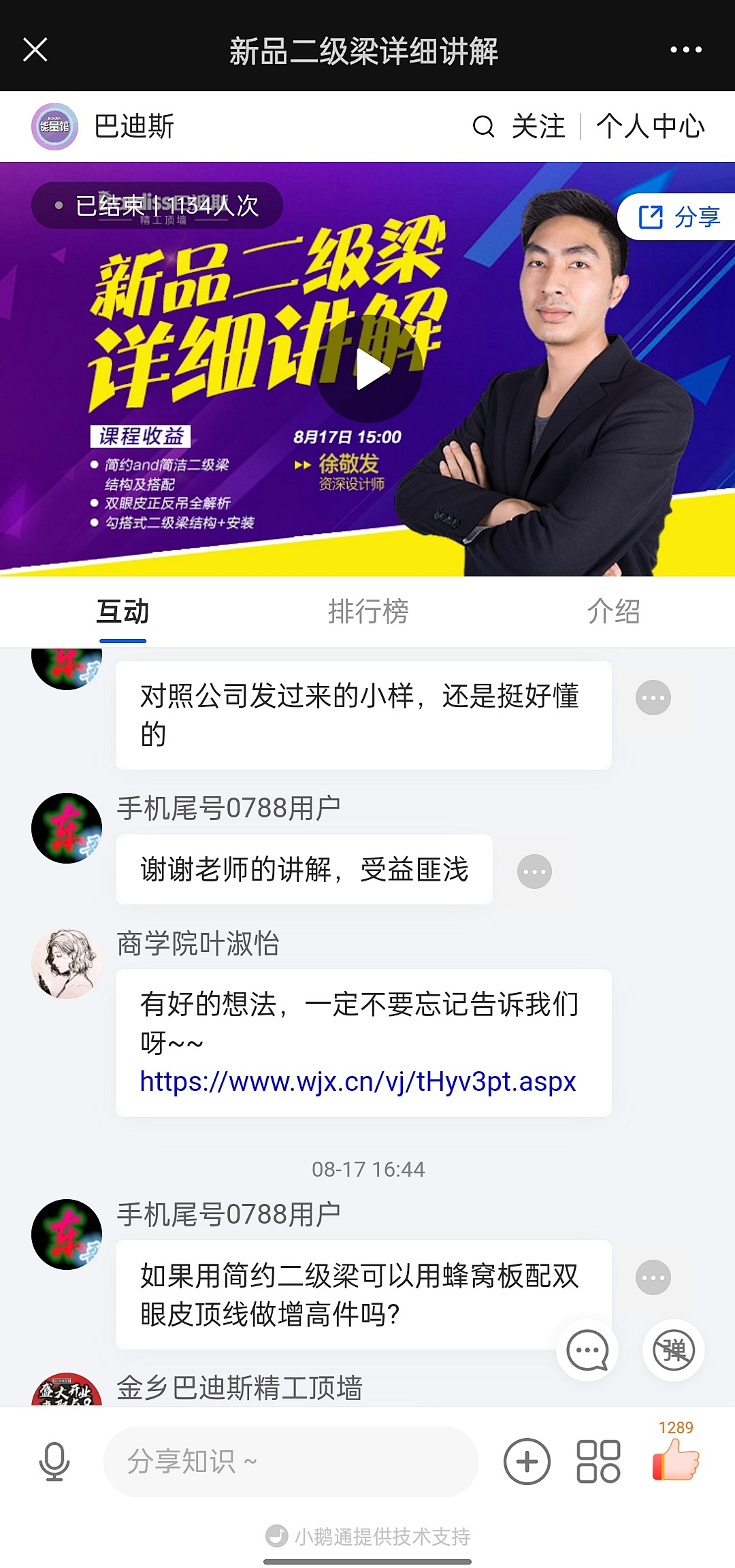Open options for 对照公司发过来的小样 message
Image resolution: width=735 pixels, height=1568 pixels.
pyautogui.click(x=653, y=698)
